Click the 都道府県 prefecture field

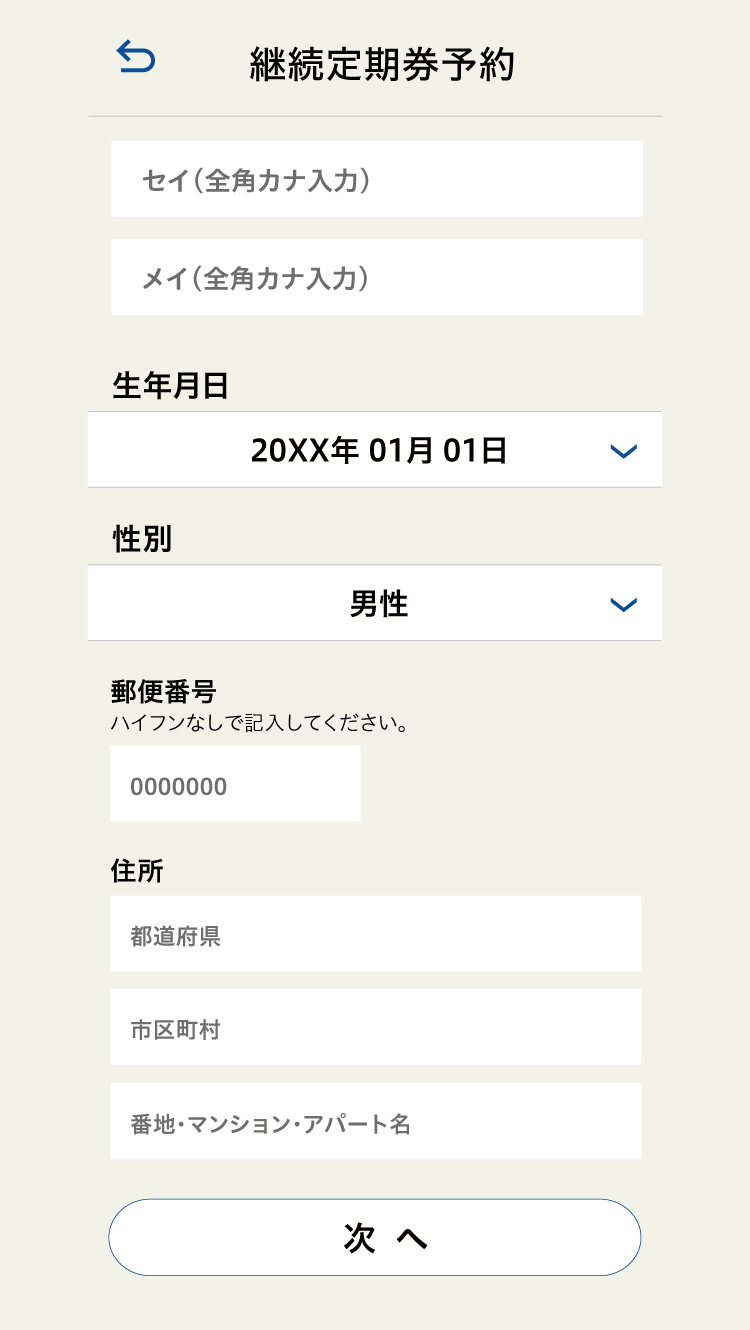click(x=375, y=933)
